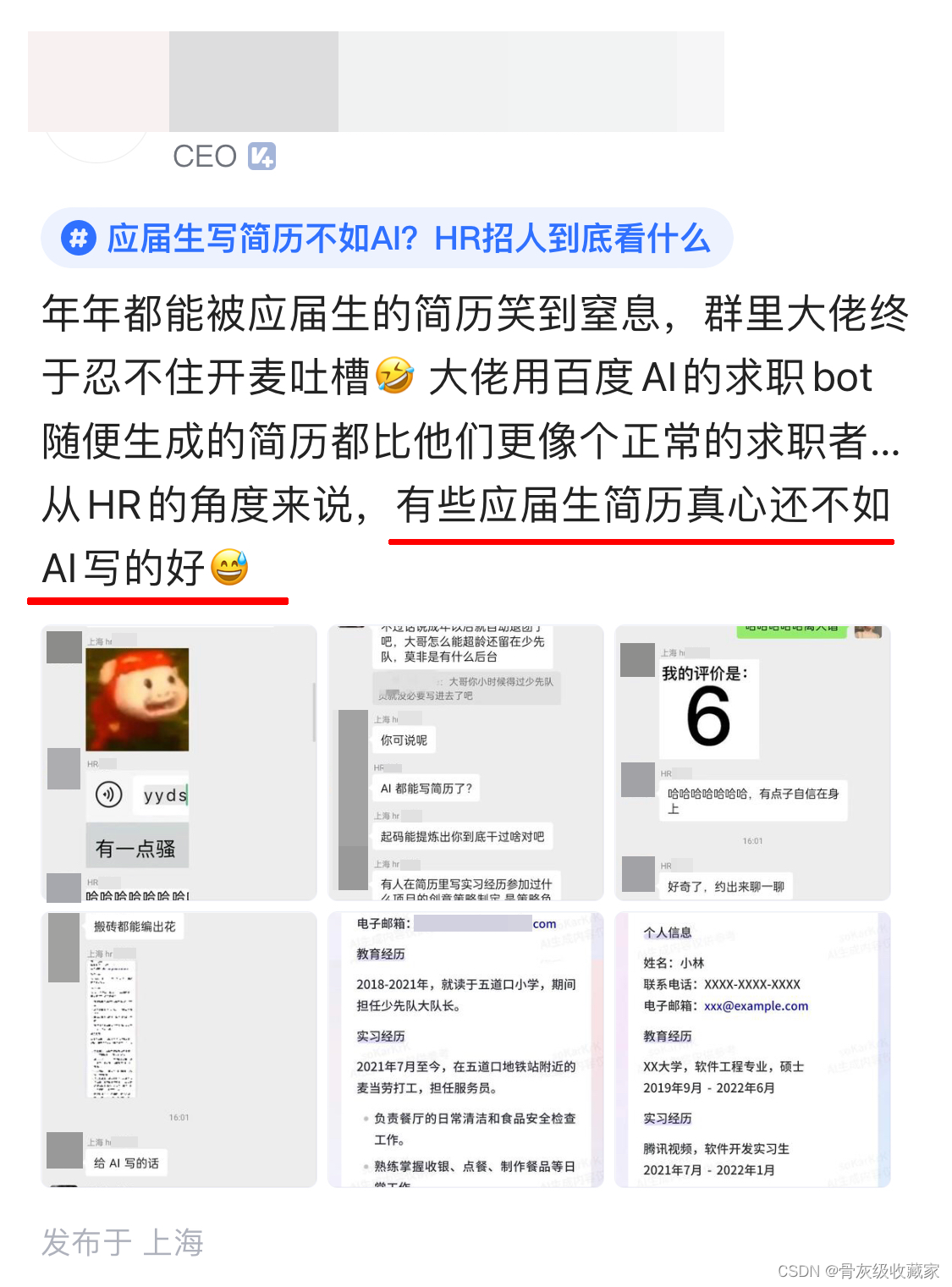Open the hashtag topic 应届生写简历不如AI
The image size is (952, 1287).
pos(387,239)
